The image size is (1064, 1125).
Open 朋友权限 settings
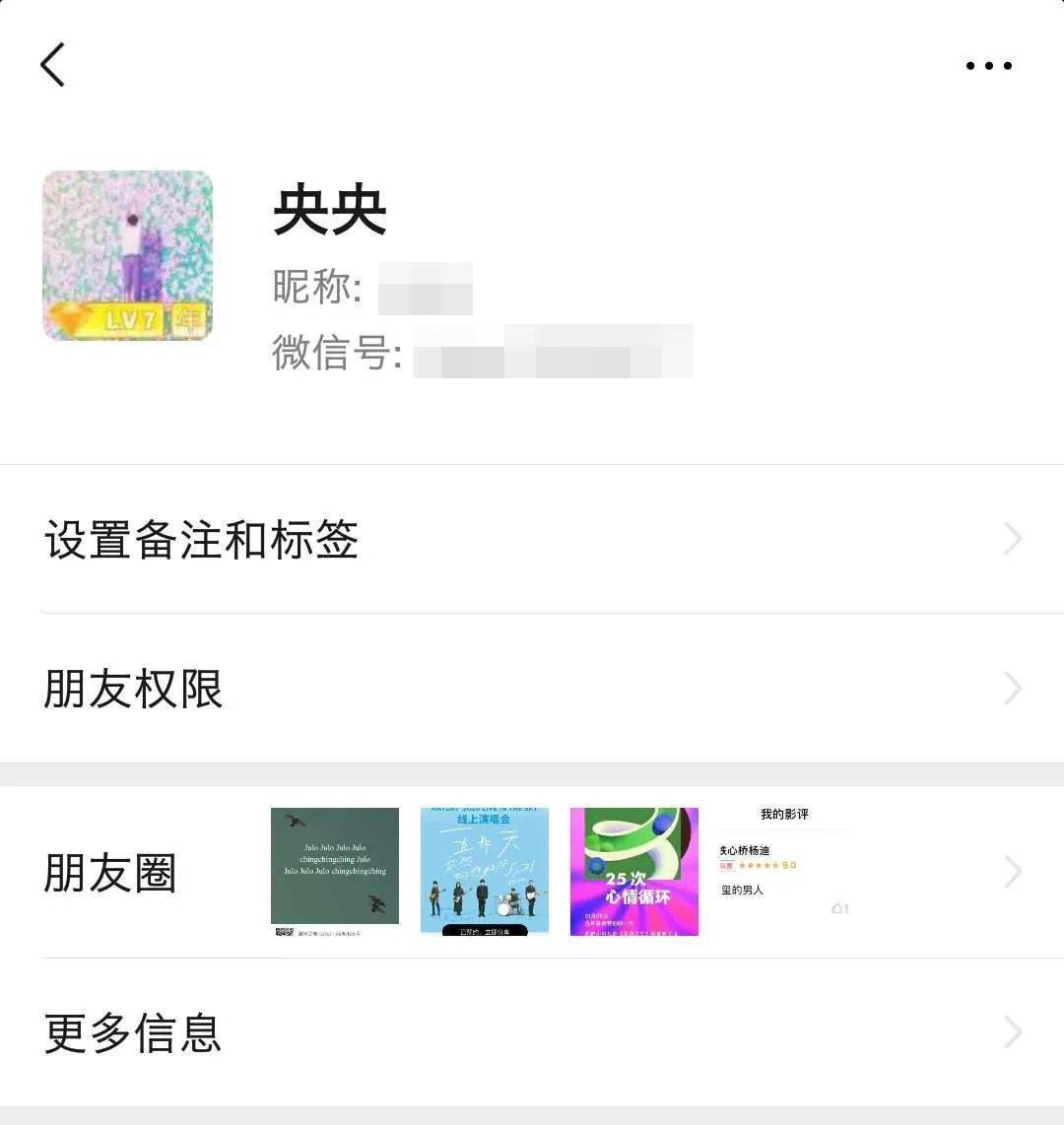click(x=532, y=689)
